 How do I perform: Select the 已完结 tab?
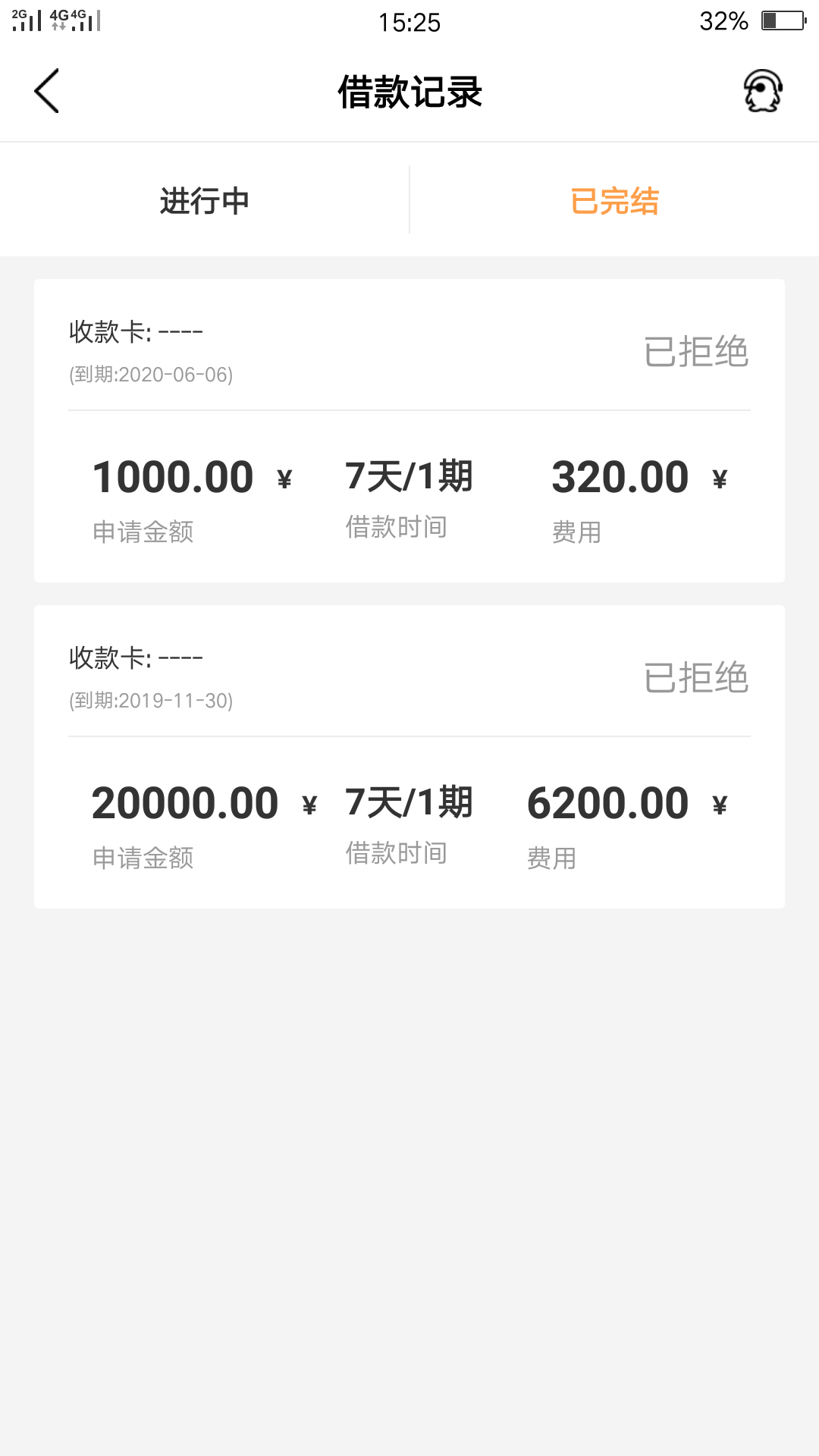click(614, 201)
